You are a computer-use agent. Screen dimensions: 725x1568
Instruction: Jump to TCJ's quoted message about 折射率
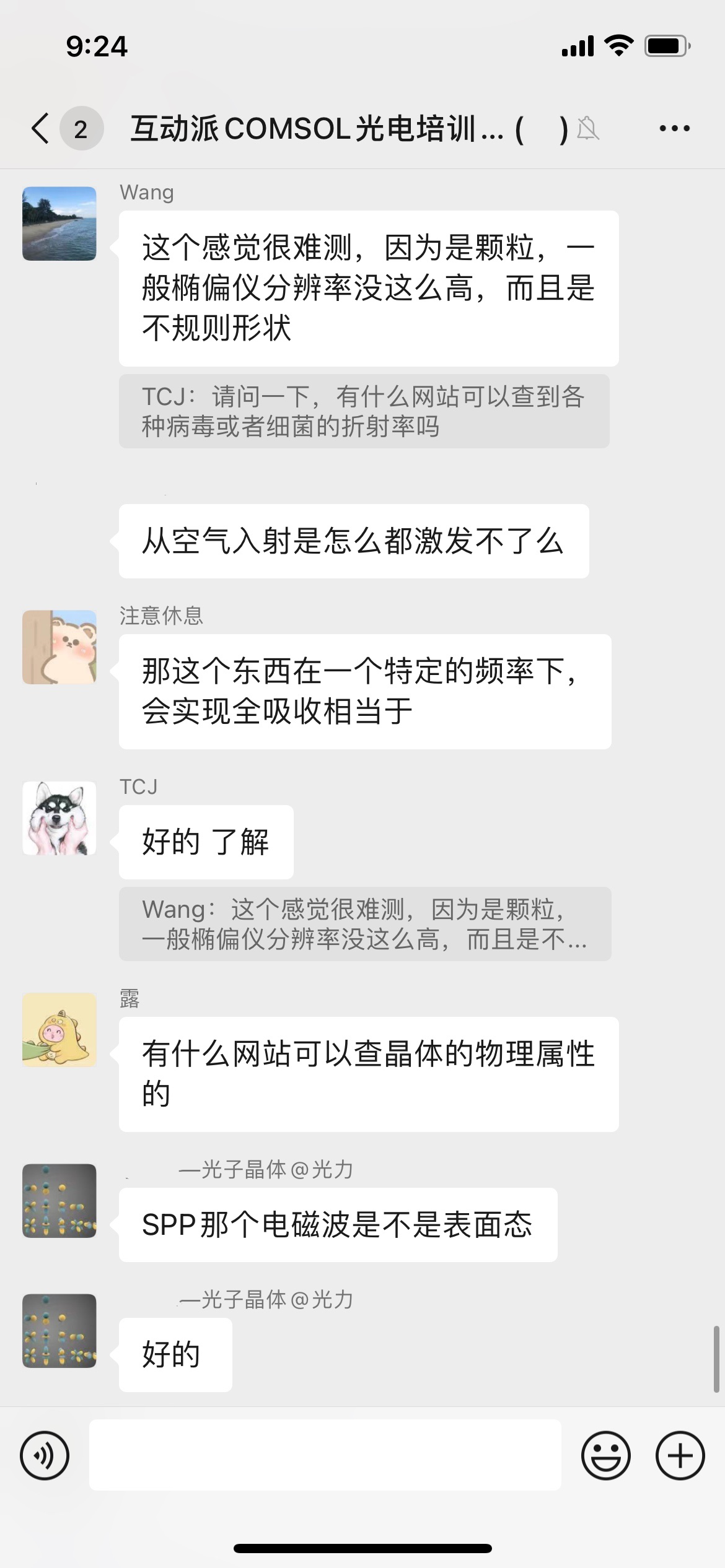(364, 411)
